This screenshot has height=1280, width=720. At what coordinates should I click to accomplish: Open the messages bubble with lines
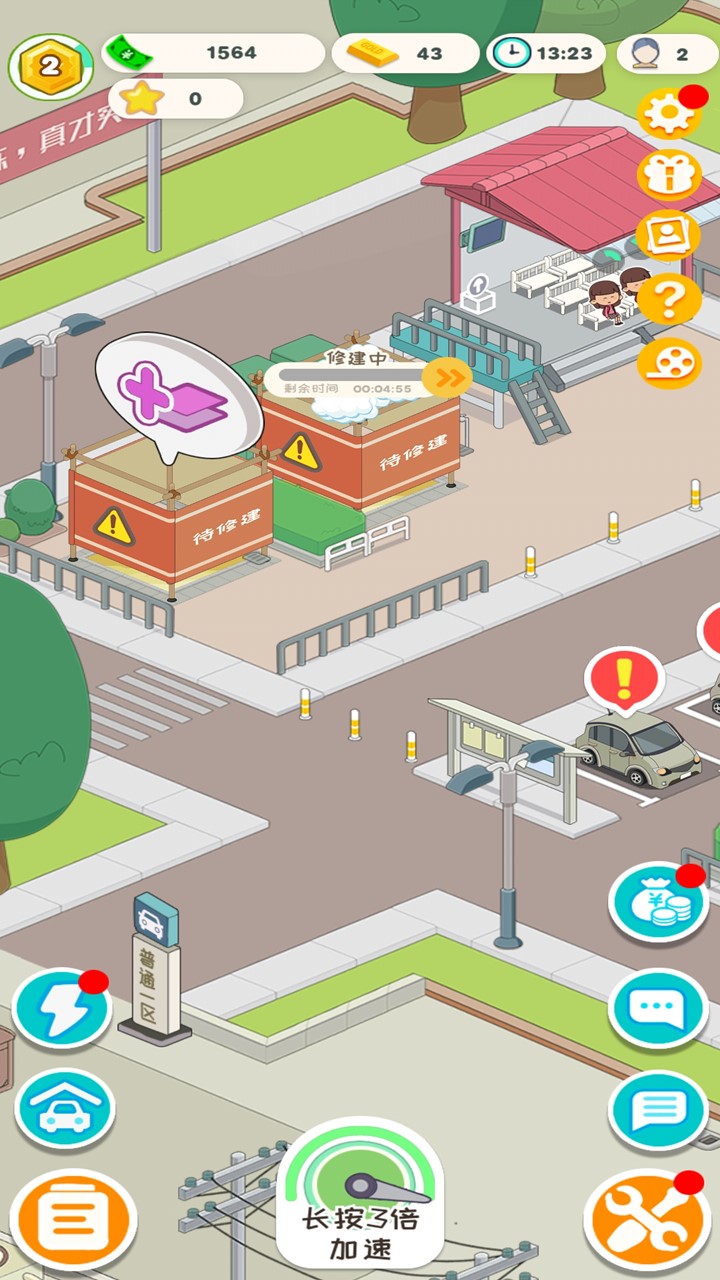coord(657,1110)
